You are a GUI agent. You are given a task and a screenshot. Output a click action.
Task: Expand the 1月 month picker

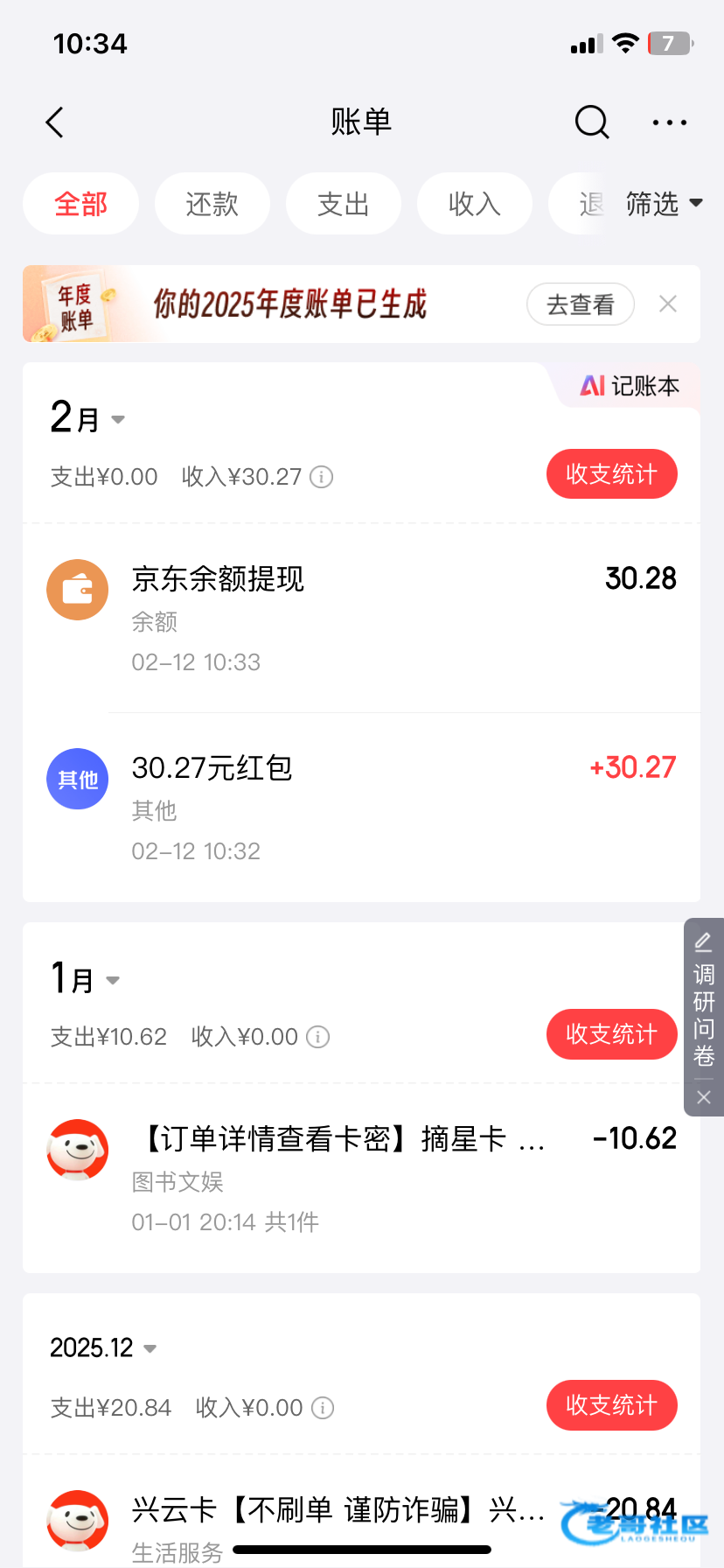point(85,979)
